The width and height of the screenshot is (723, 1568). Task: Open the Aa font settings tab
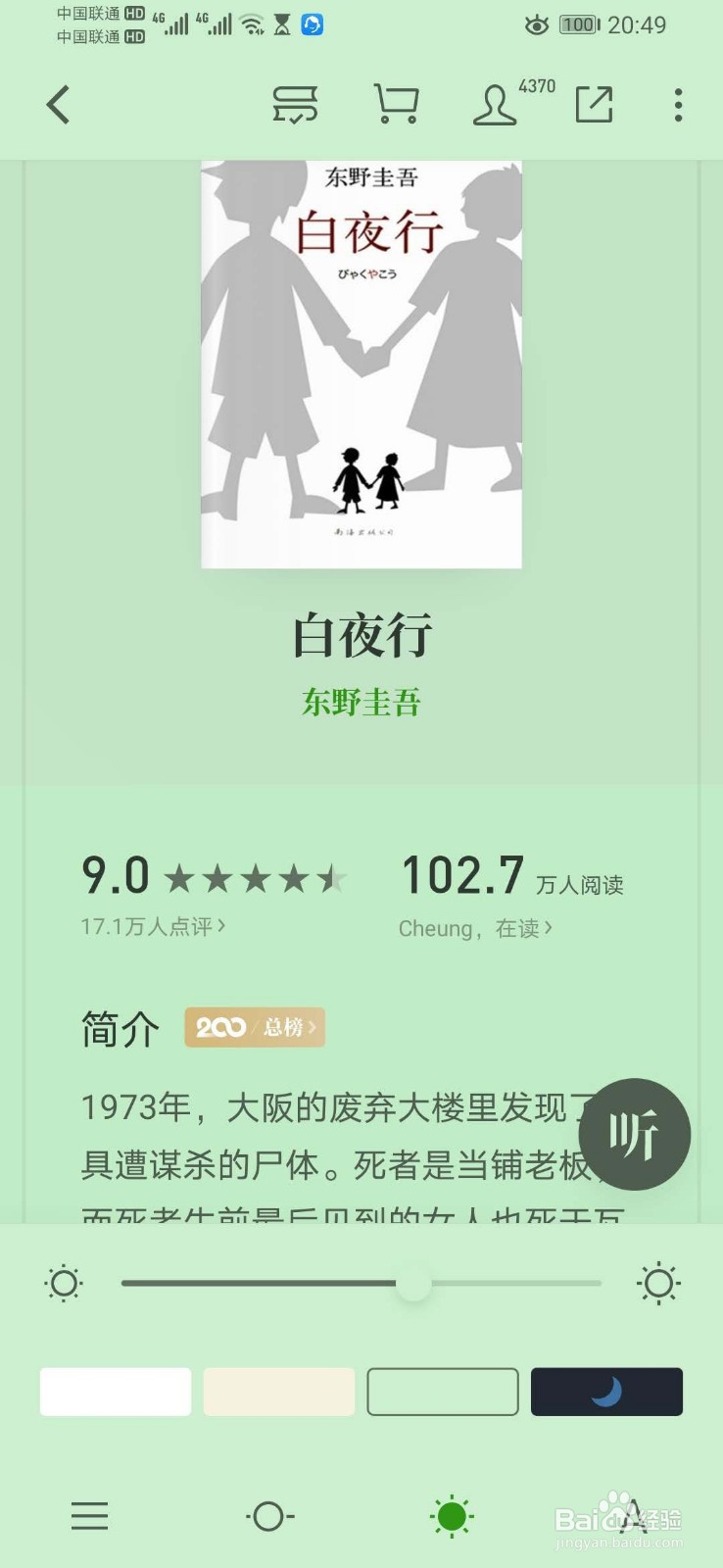tap(631, 1517)
